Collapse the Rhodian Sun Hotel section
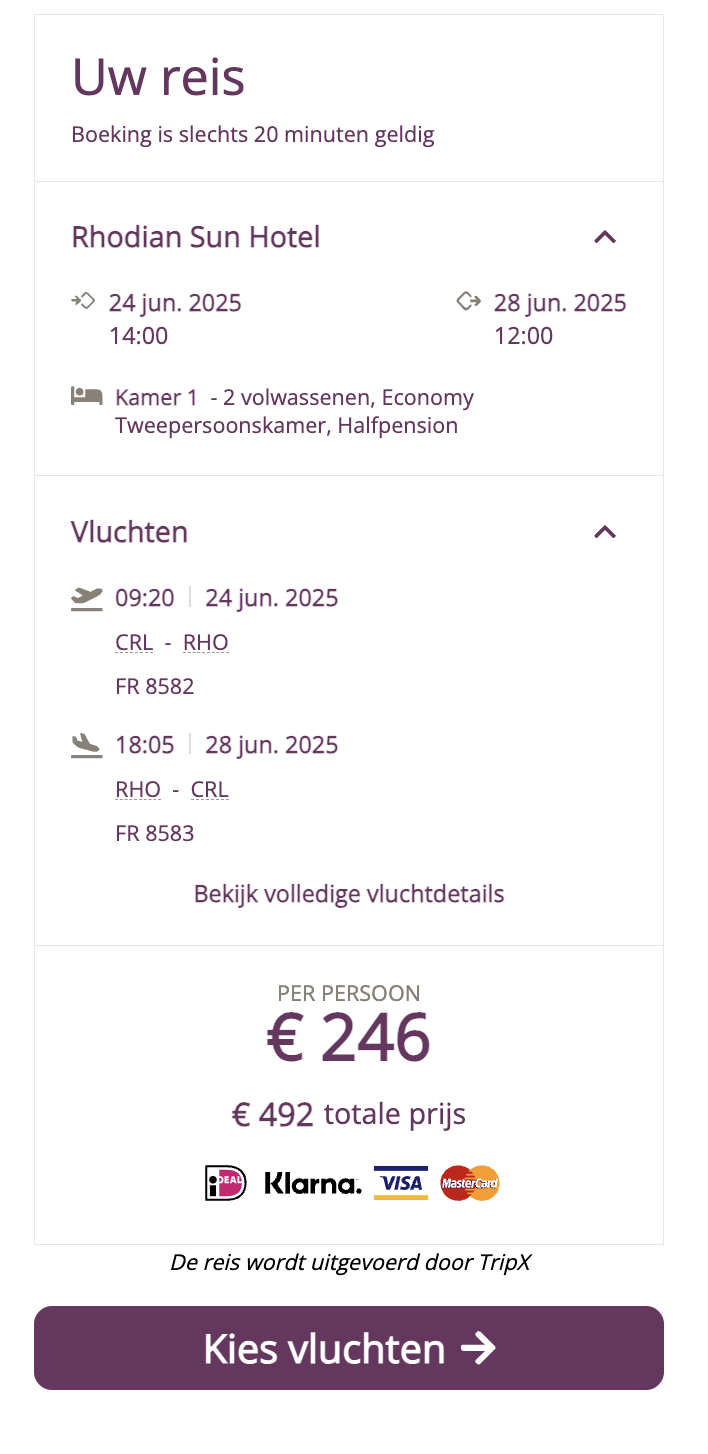Screen dimensions: 708x1454 [605, 237]
